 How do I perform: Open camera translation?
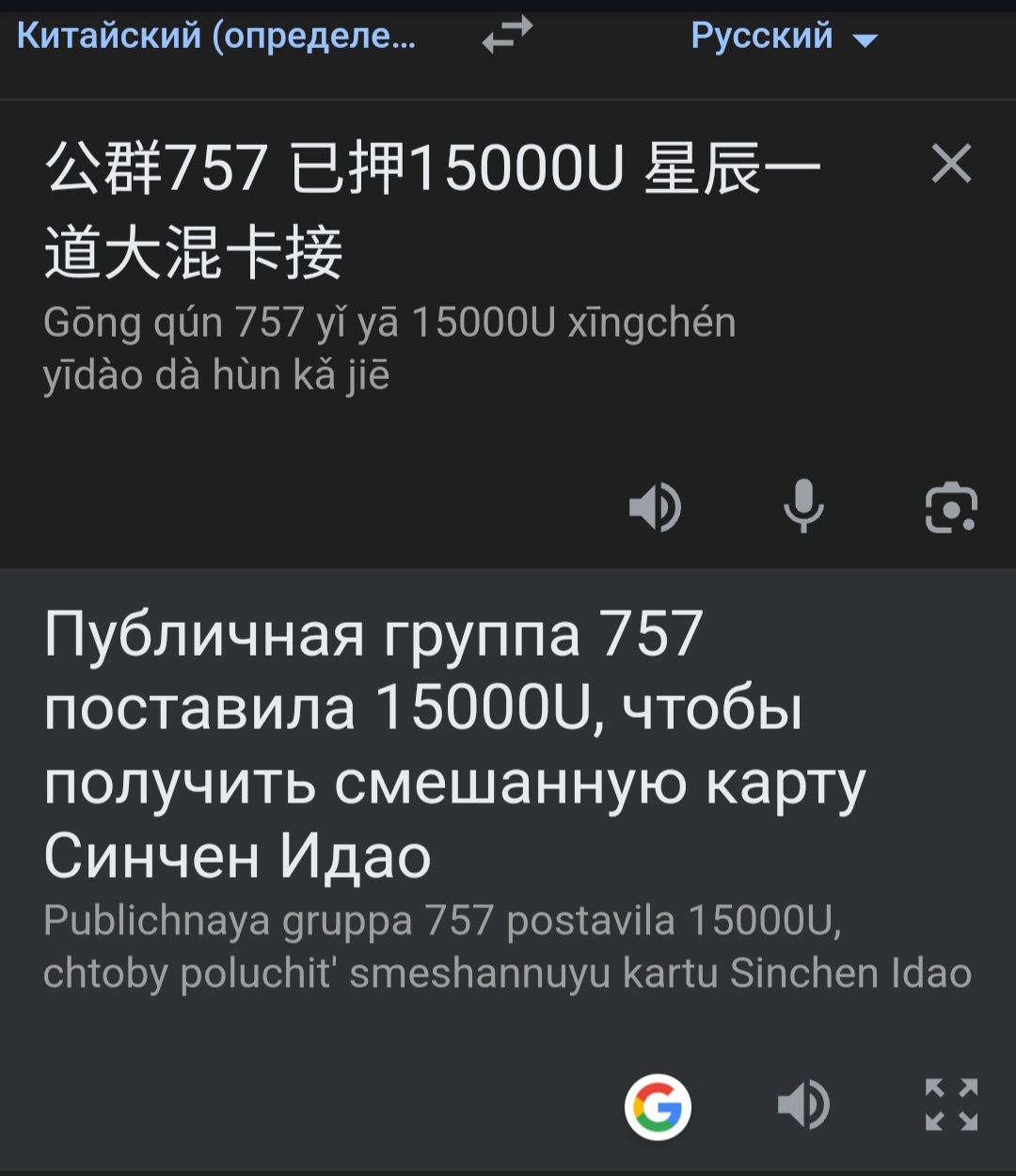coord(951,508)
